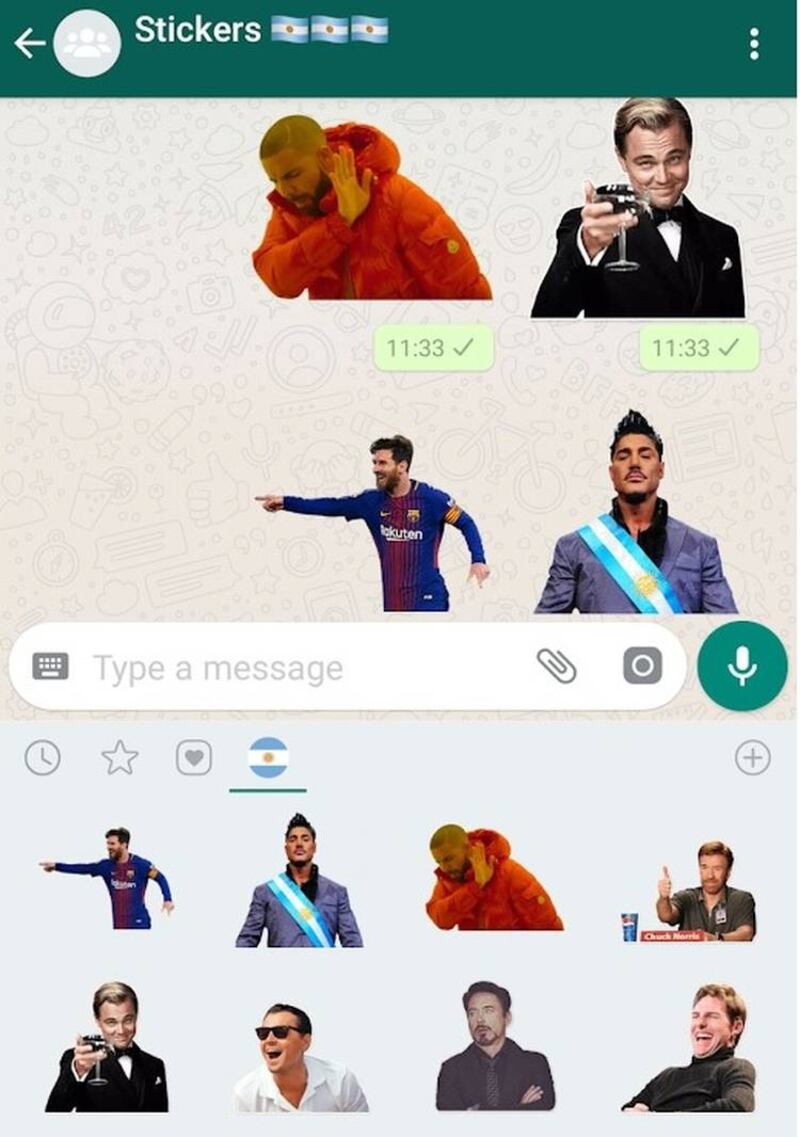Show recently used stickers tab

coord(42,758)
